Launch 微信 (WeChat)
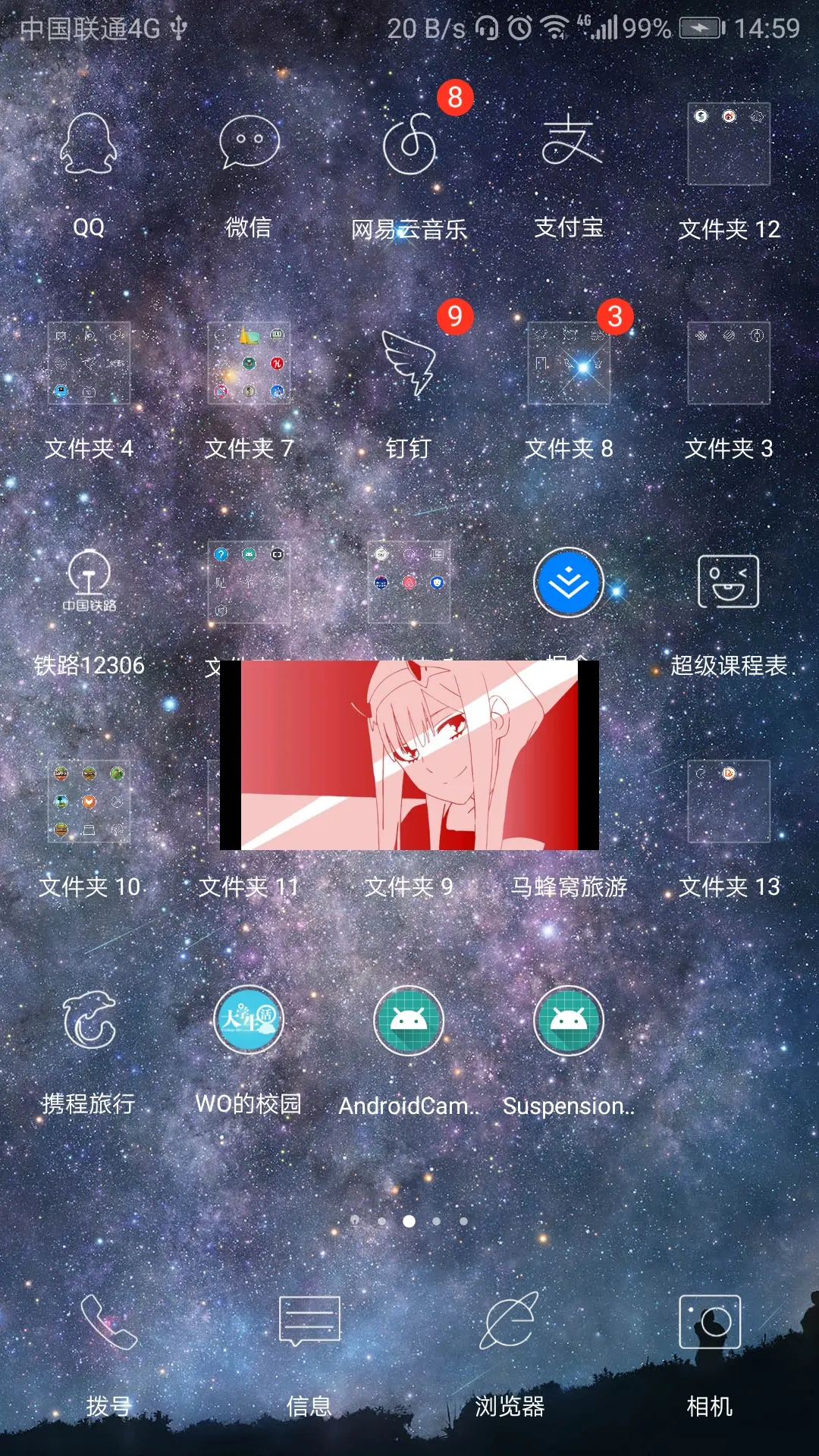819x1456 pixels. pyautogui.click(x=249, y=144)
